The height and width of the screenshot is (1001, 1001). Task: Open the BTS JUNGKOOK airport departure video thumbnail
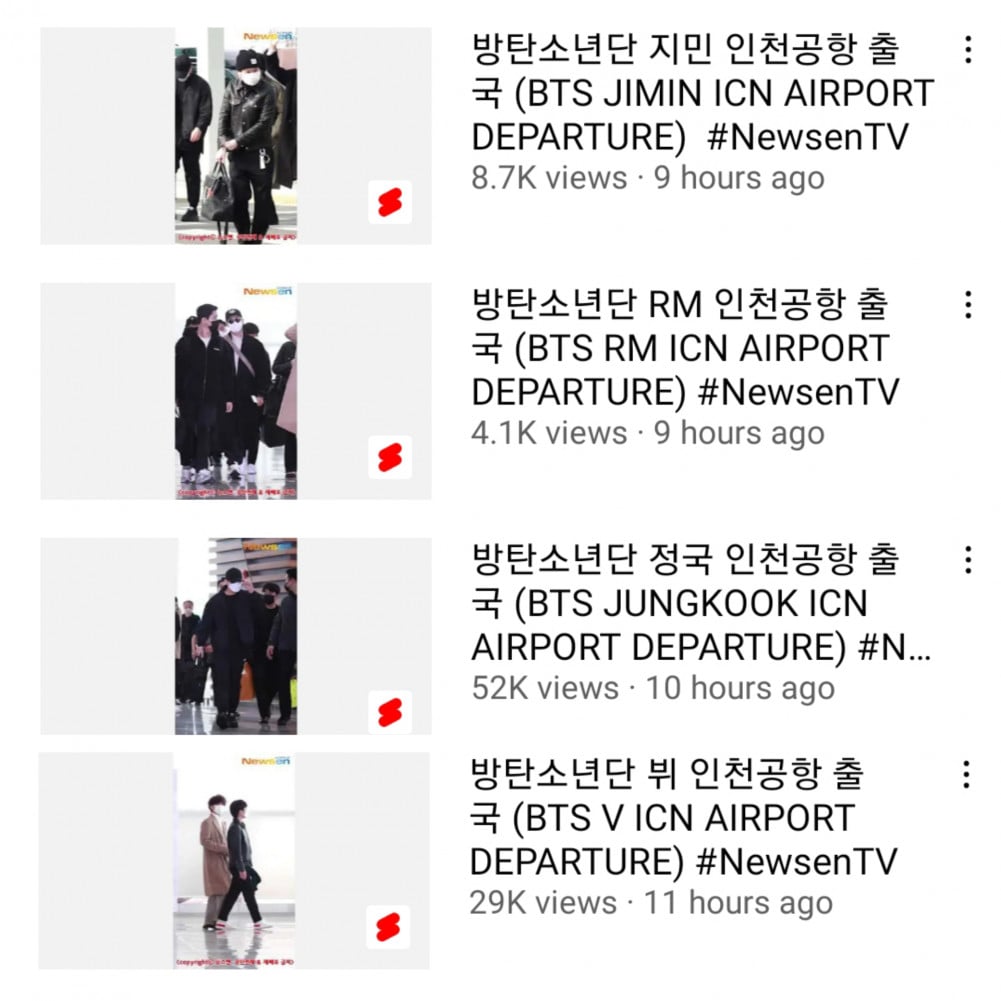tap(236, 636)
